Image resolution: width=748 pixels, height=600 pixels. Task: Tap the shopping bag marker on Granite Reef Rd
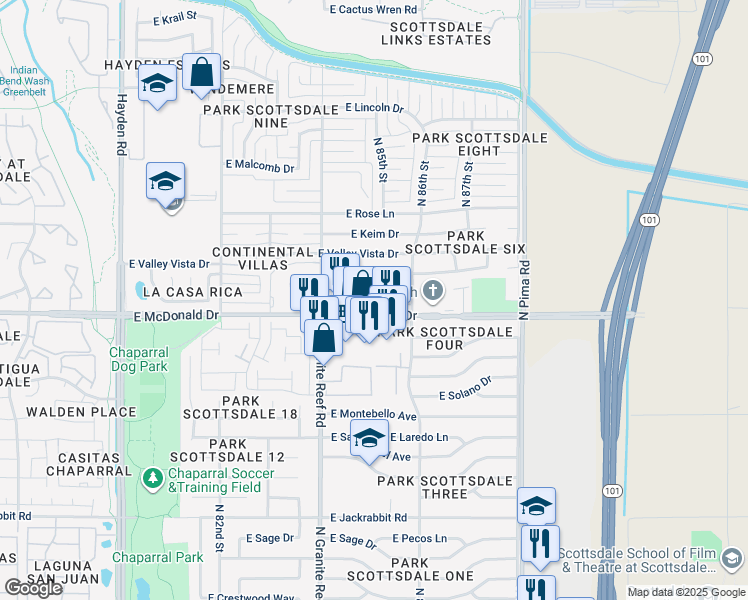[x=323, y=341]
